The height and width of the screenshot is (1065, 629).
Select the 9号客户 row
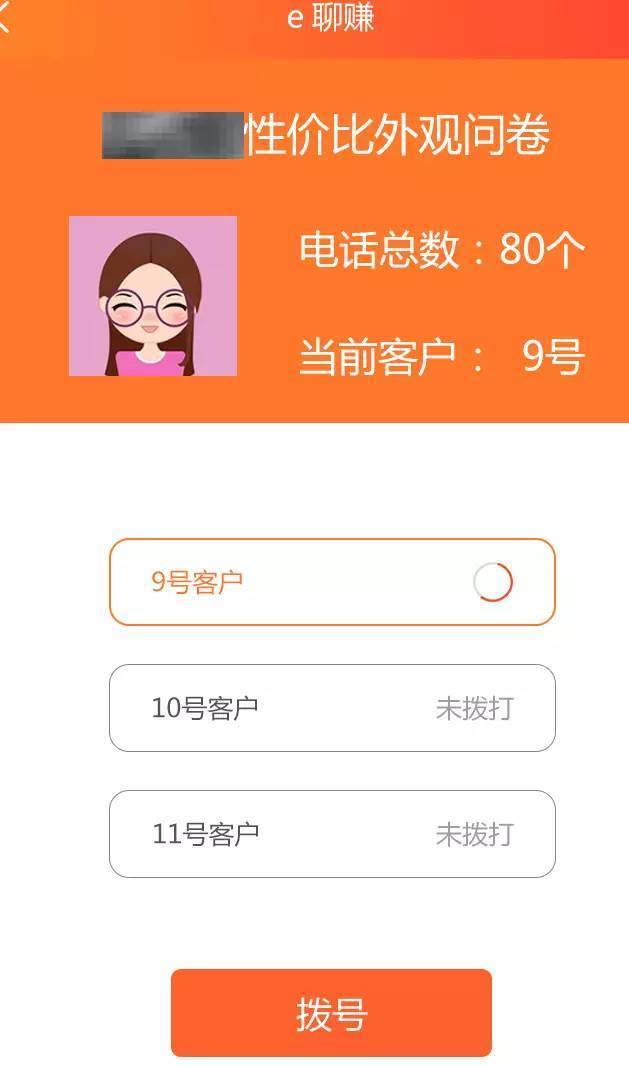pos(331,582)
